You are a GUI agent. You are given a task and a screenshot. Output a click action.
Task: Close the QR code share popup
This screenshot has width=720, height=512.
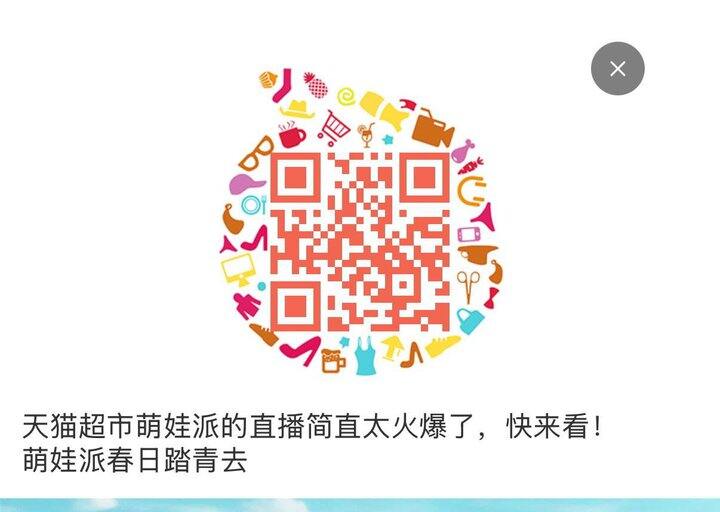618,68
